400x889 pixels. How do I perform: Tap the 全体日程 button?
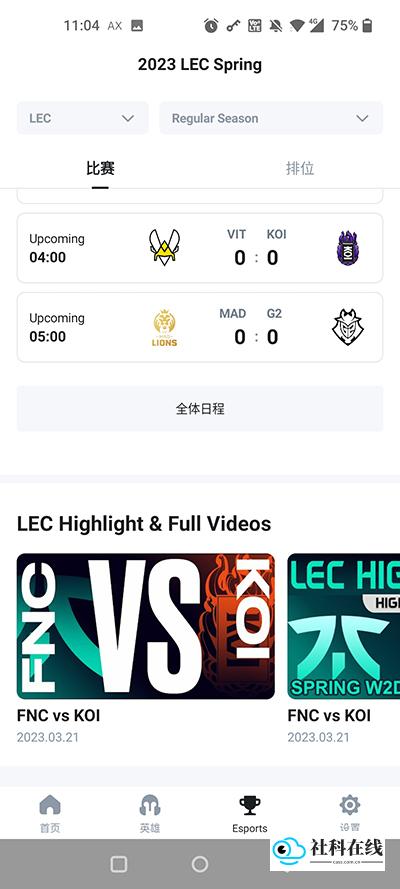tap(200, 409)
